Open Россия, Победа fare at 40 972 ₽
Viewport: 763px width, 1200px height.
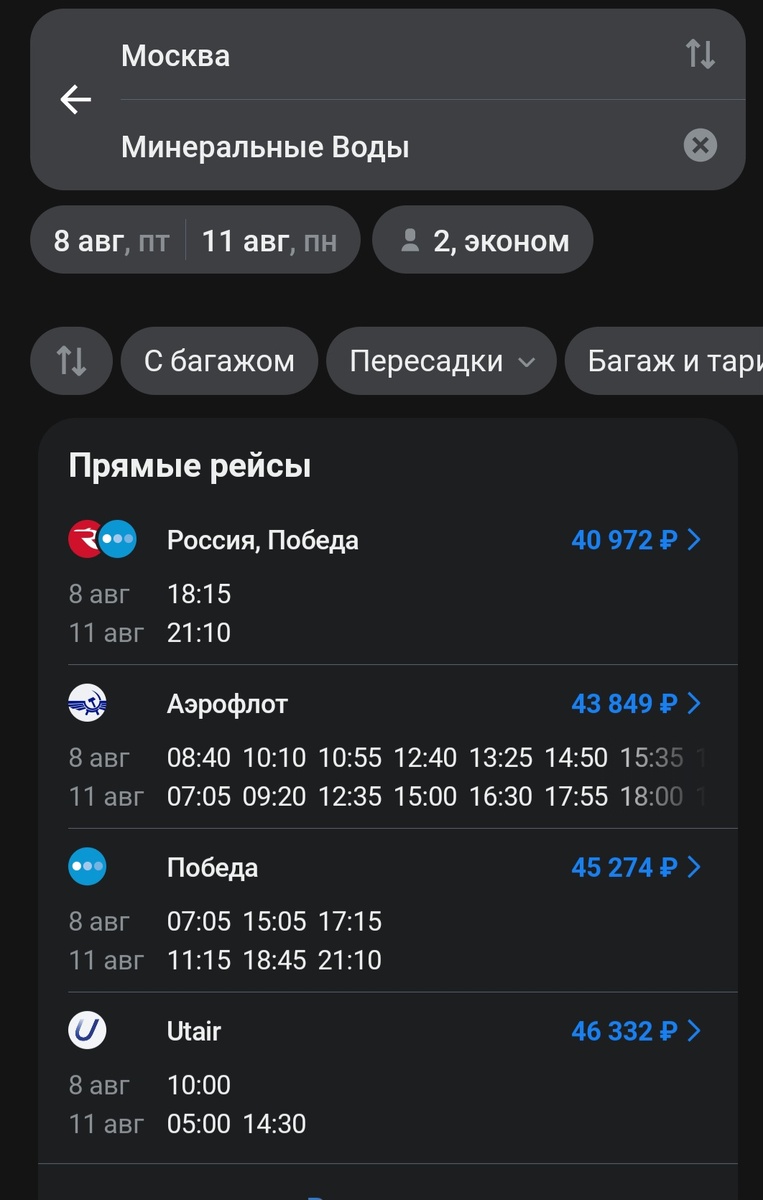(x=625, y=539)
